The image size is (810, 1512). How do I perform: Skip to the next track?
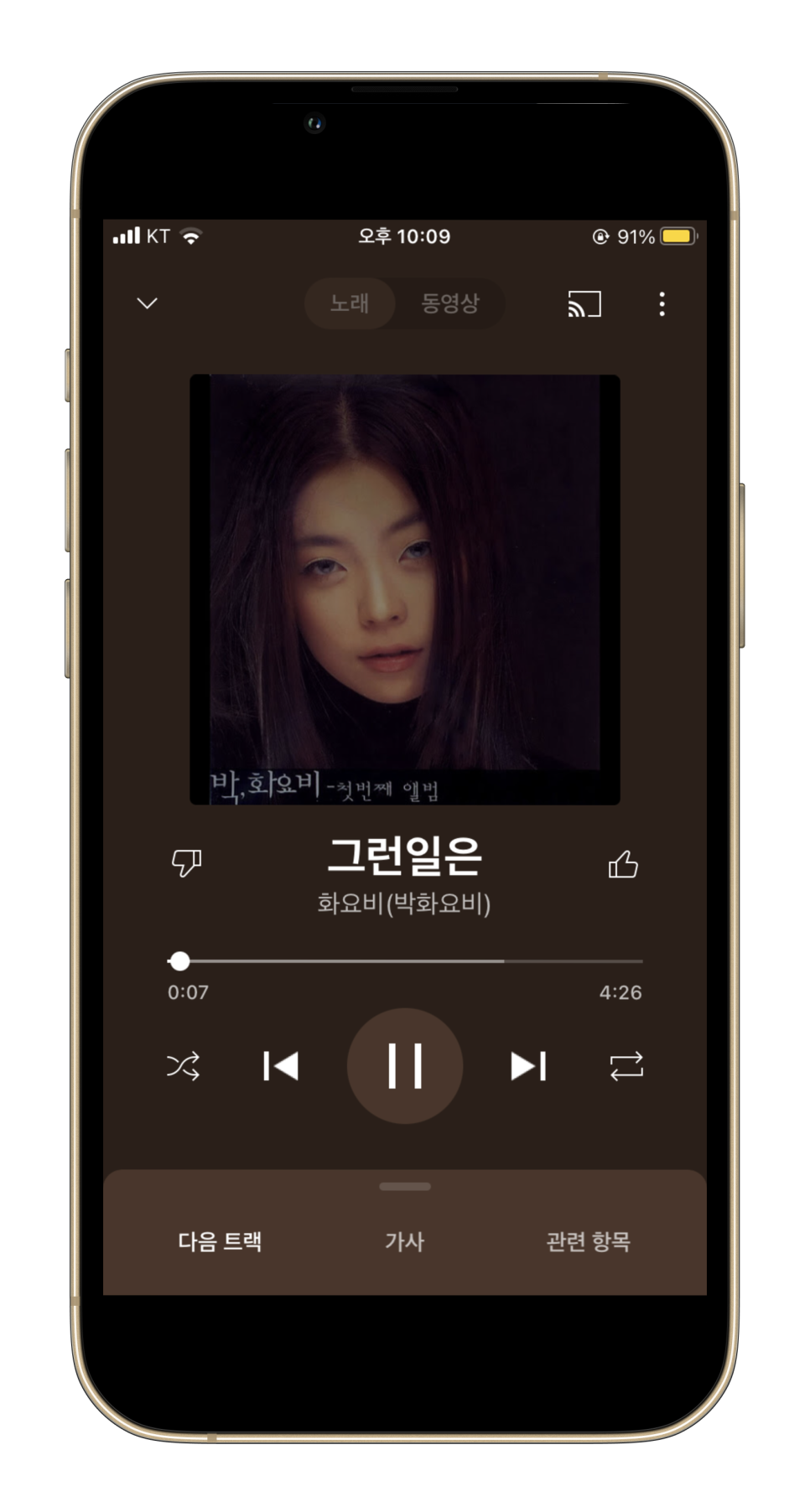528,1066
